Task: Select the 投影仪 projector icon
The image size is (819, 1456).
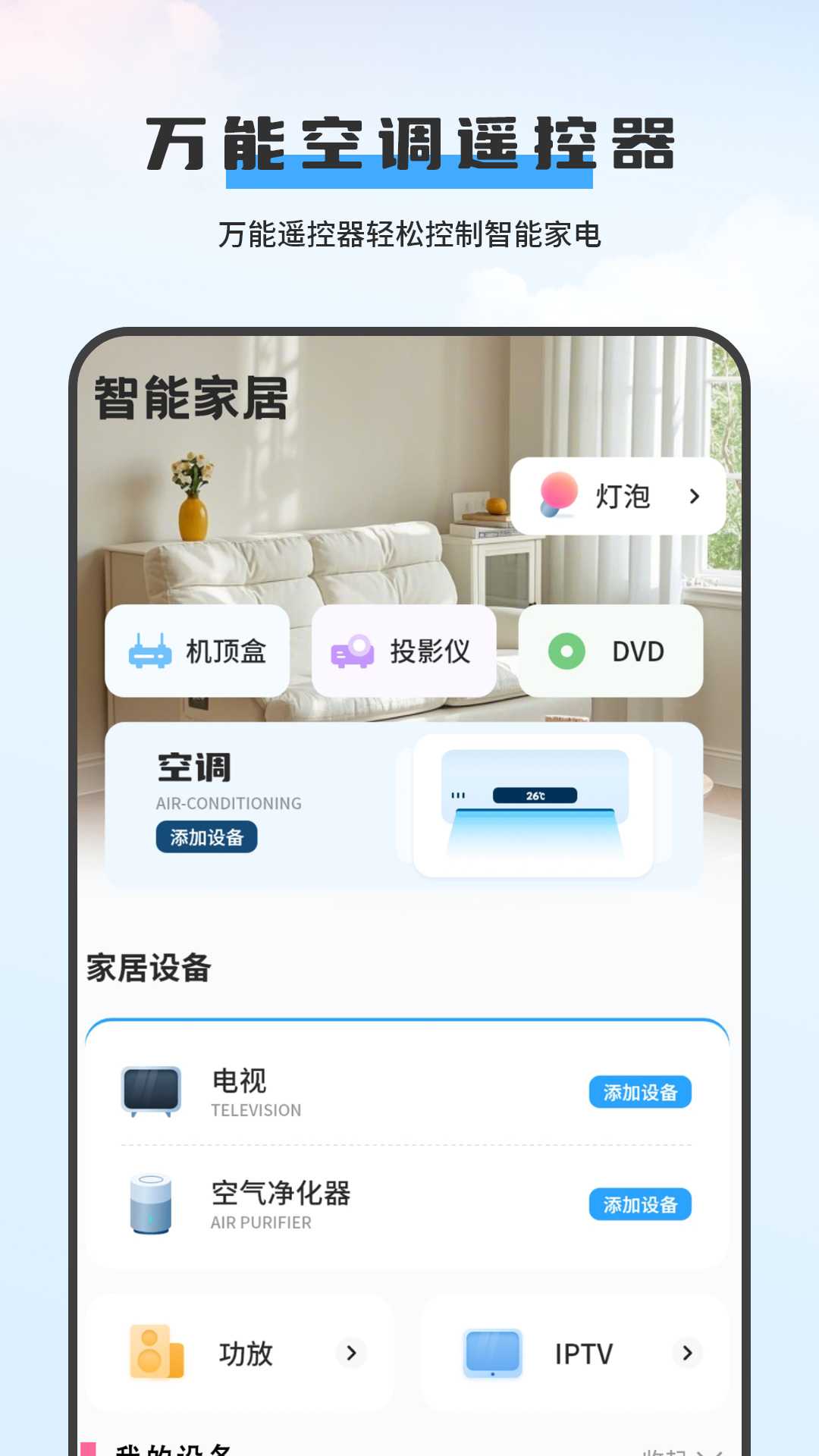Action: tap(353, 651)
